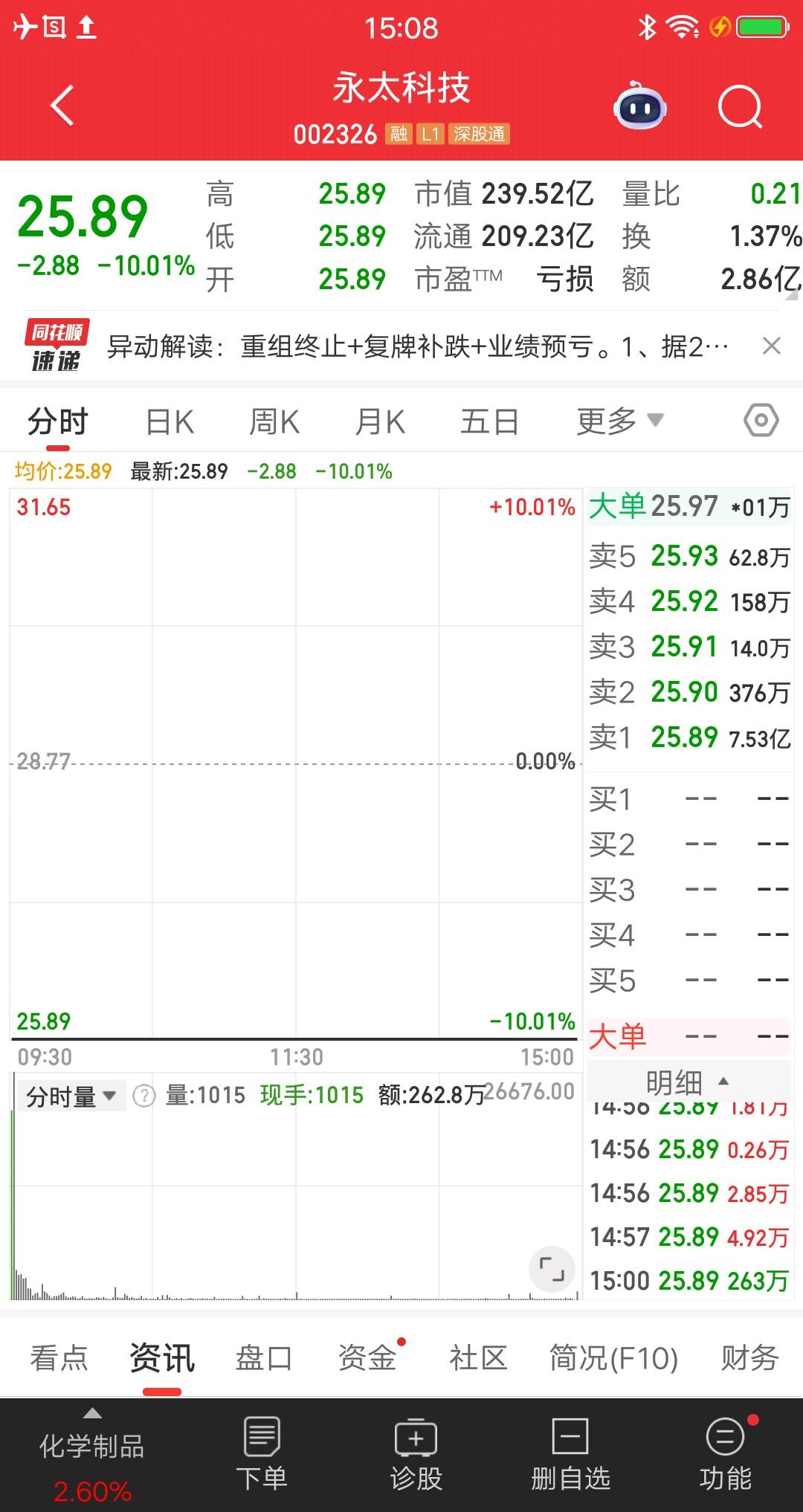Switch to the 日K daily chart tab
This screenshot has height=1512, width=803.
pyautogui.click(x=169, y=420)
